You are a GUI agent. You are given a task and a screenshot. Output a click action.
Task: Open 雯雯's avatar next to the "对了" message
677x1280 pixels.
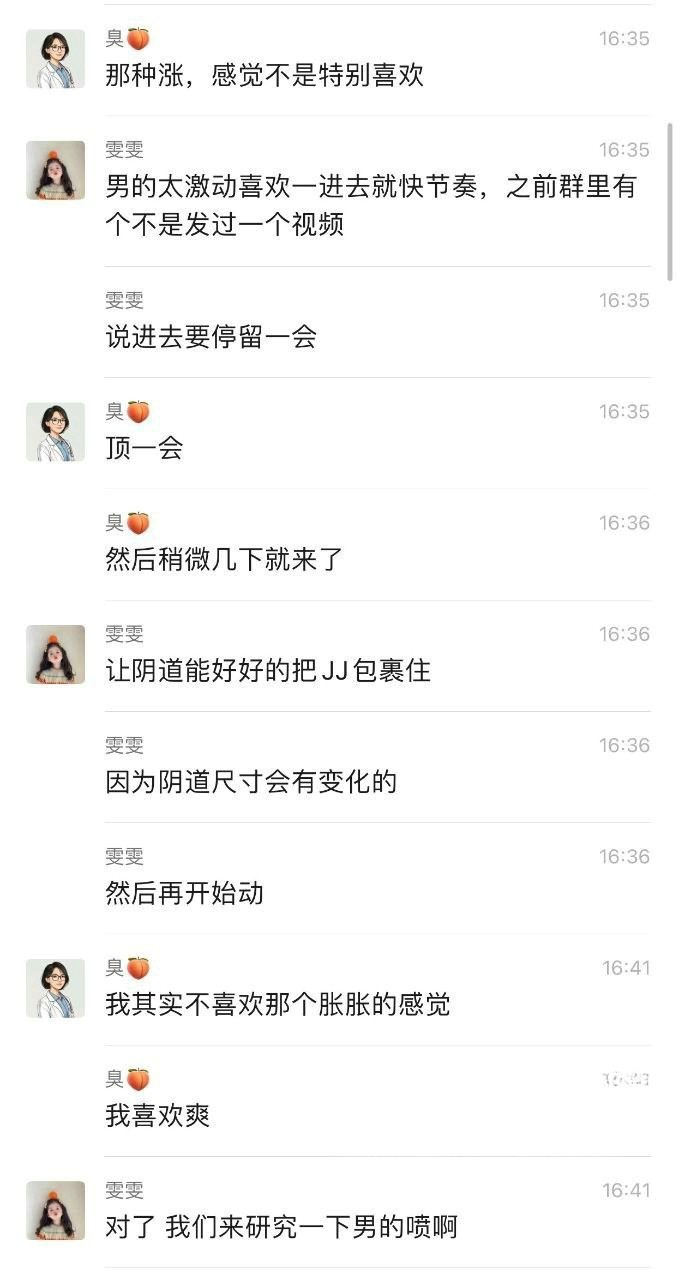pos(55,1210)
